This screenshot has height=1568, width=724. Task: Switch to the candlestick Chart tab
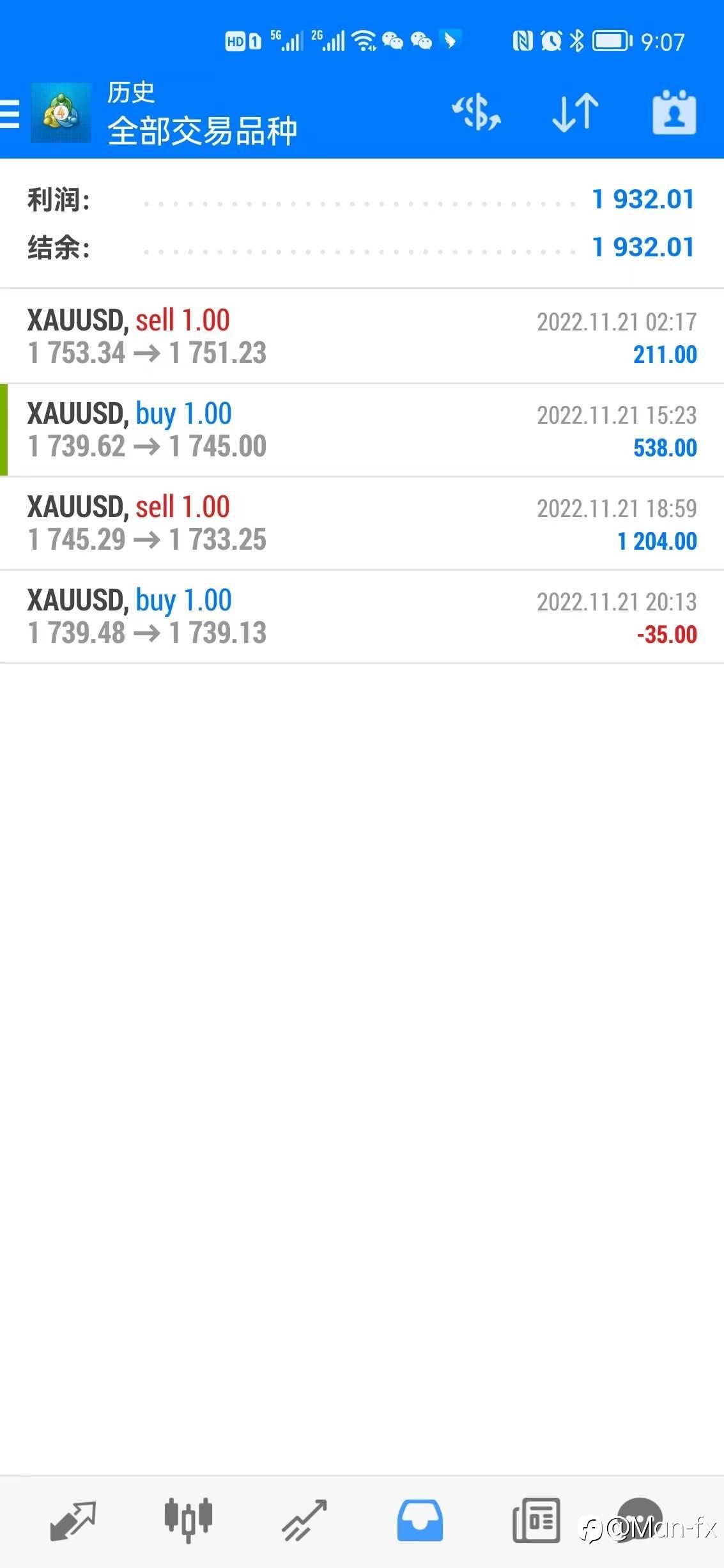click(x=188, y=1521)
